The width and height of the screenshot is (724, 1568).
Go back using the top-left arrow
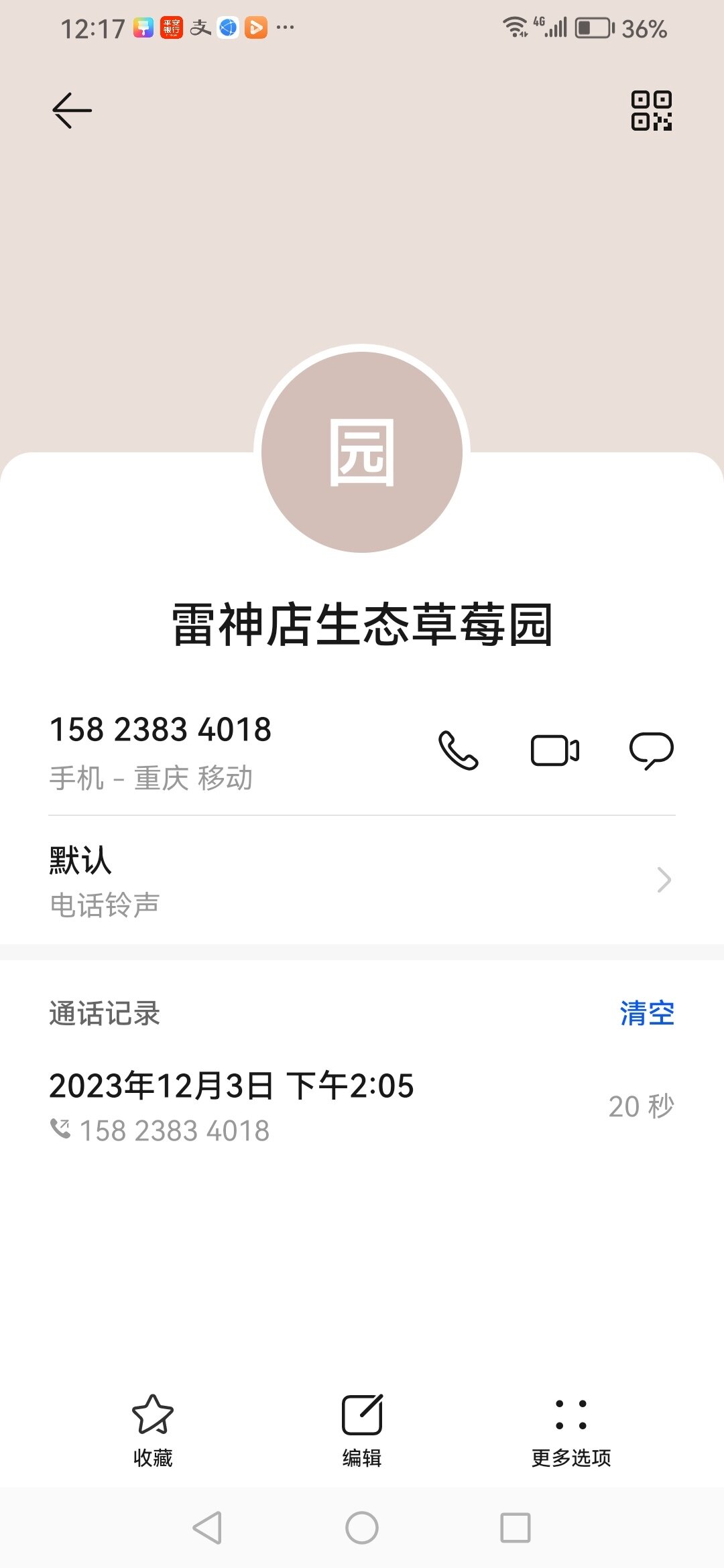(72, 110)
